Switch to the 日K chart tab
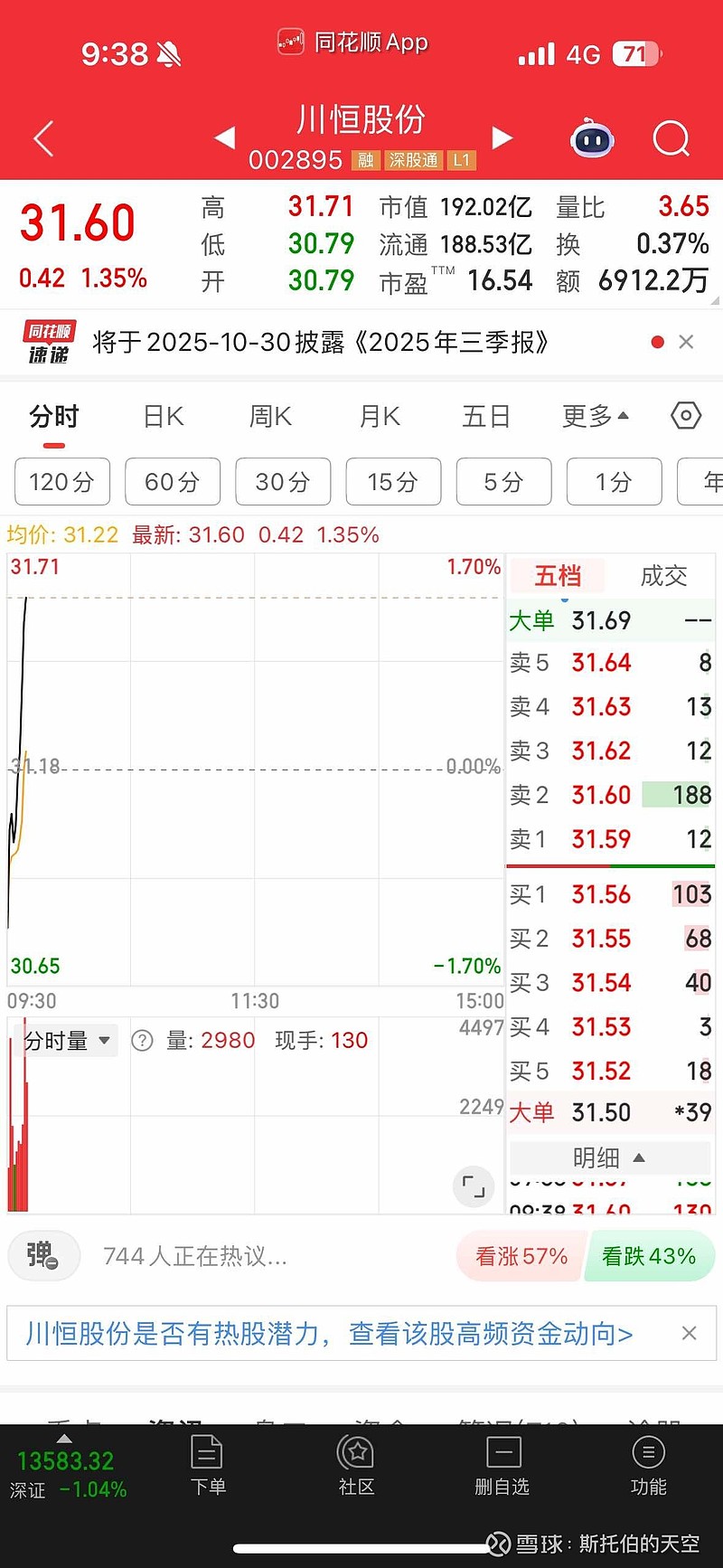Viewport: 723px width, 1568px height. (x=164, y=417)
